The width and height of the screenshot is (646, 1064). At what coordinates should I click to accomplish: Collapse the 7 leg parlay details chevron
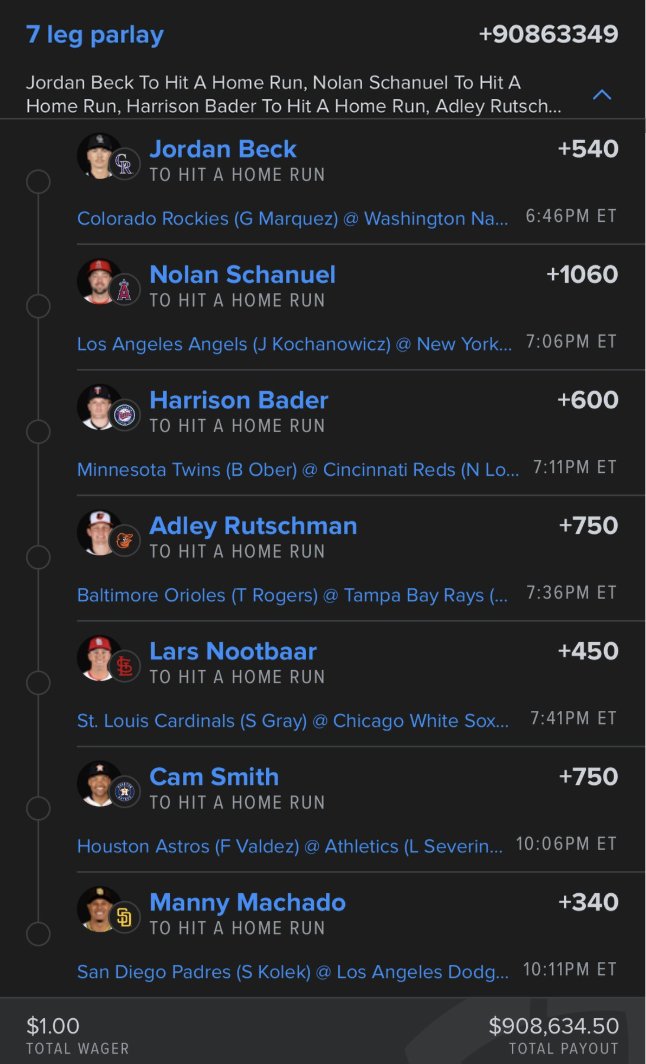click(x=602, y=95)
